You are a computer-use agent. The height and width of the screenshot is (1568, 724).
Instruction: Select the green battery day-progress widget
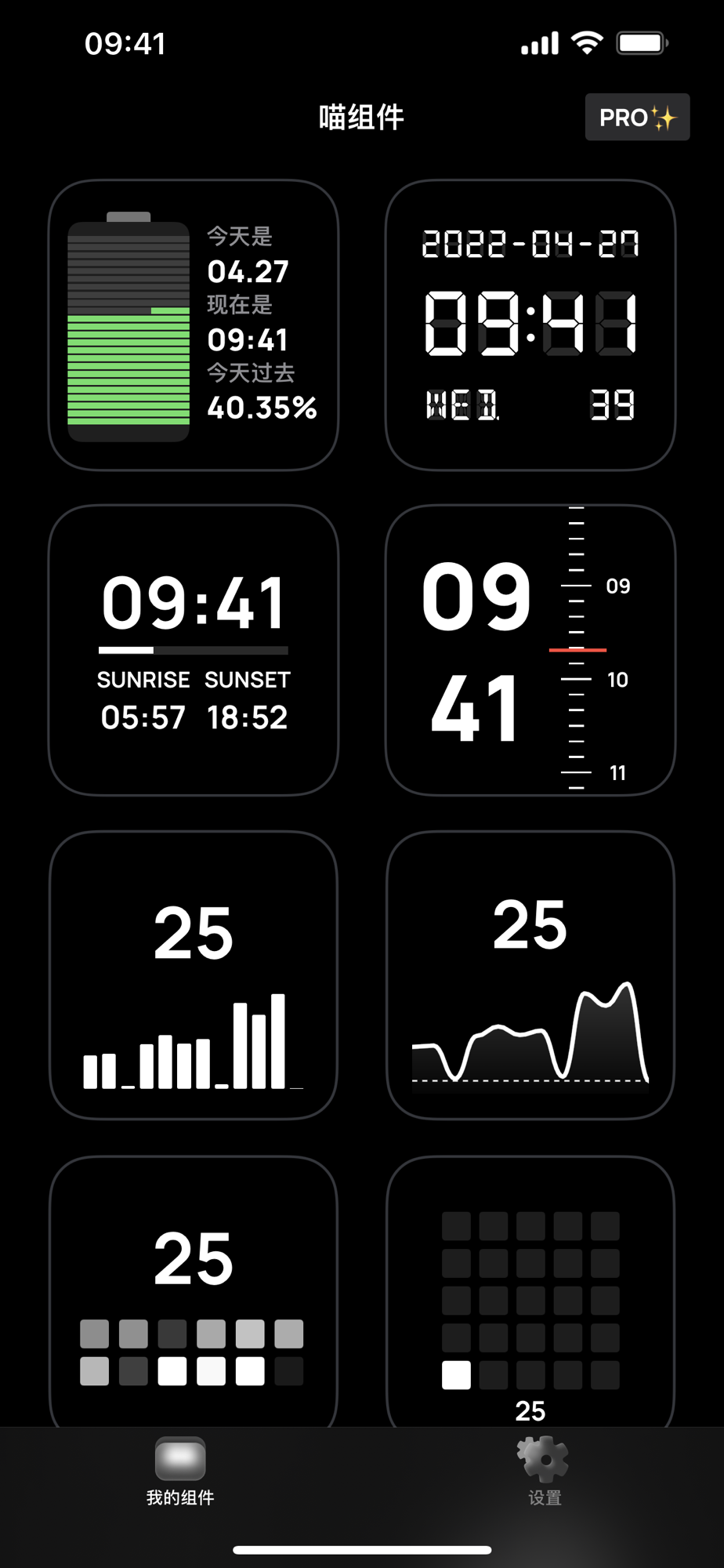click(x=194, y=325)
